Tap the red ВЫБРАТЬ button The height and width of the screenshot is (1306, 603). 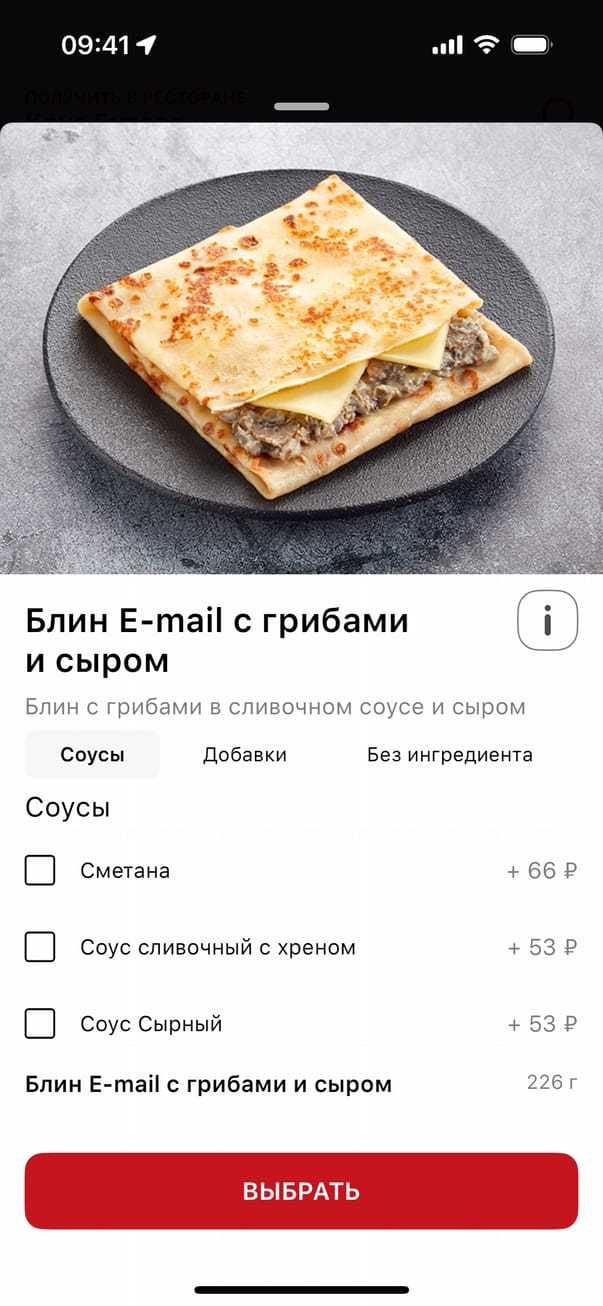[301, 1191]
